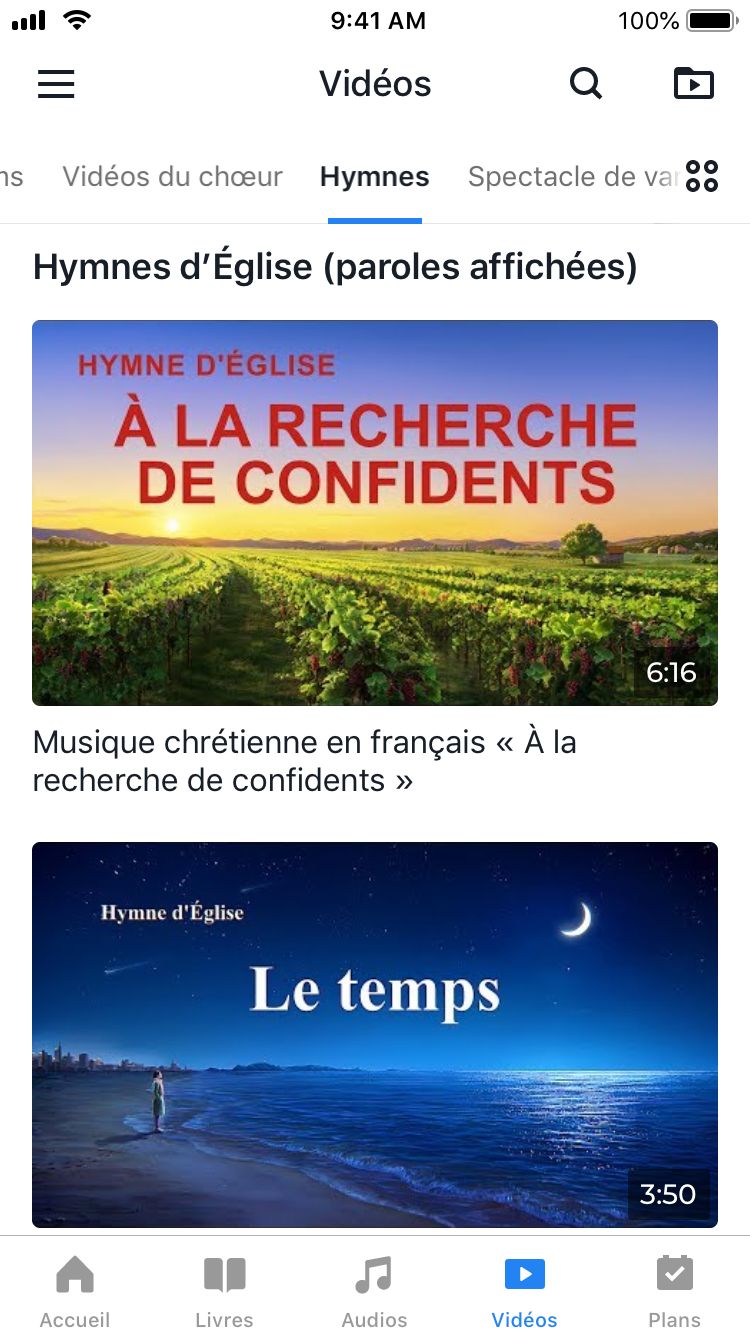Open the video library folder icon
The image size is (750, 1334).
pos(694,84)
